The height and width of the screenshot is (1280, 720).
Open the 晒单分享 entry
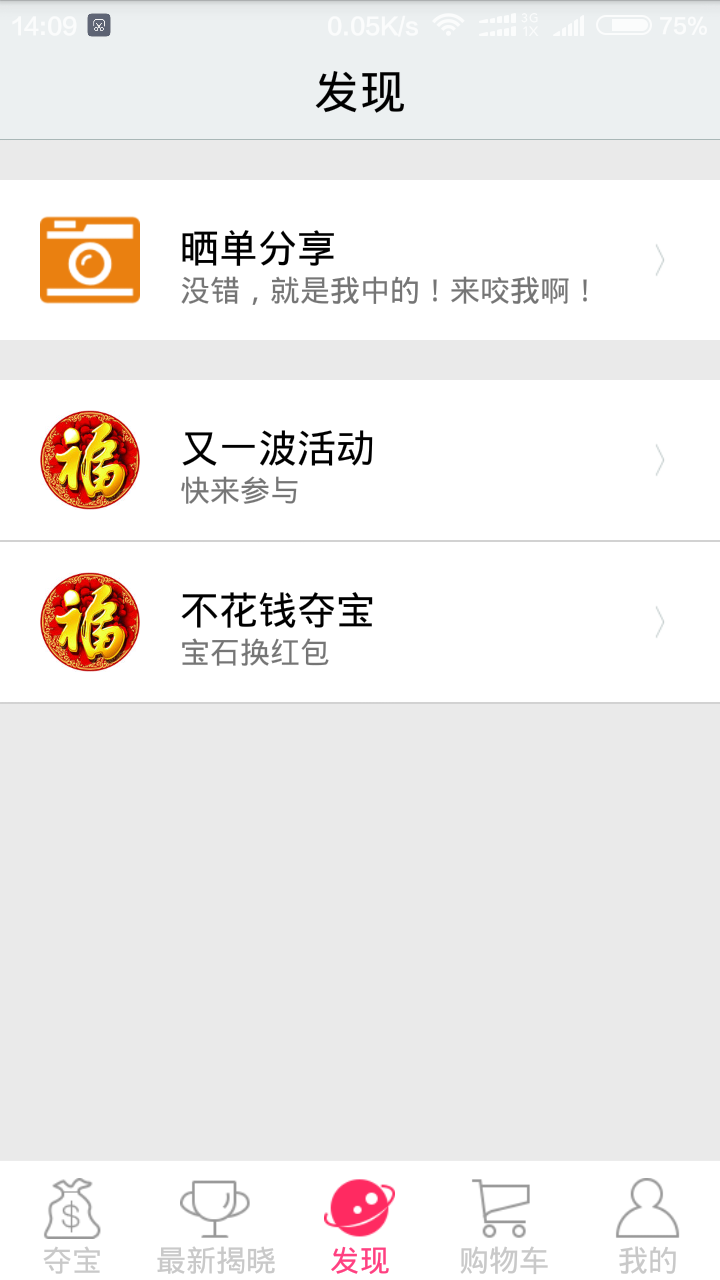[x=360, y=260]
